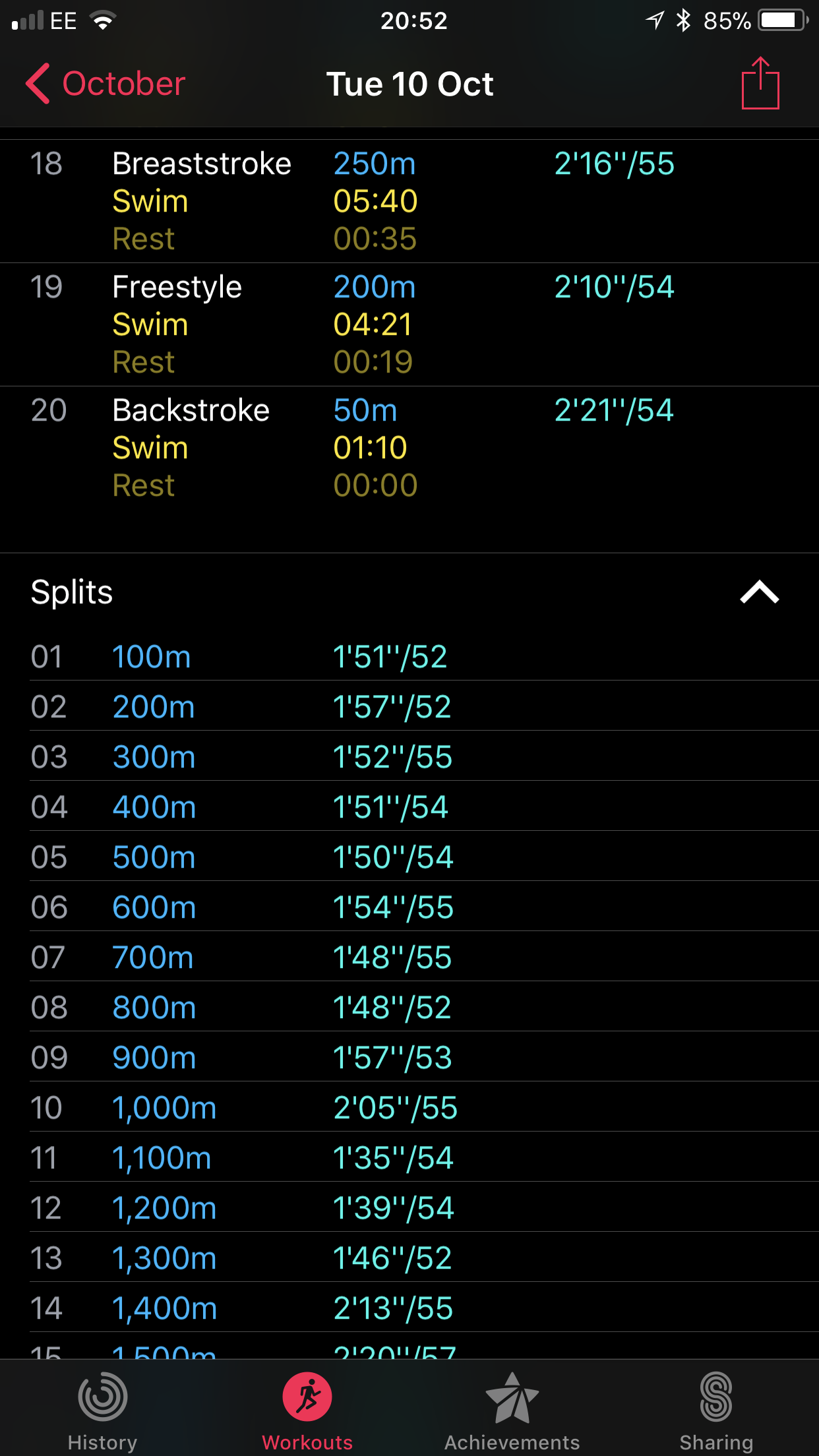Go back to October workouts list

[x=106, y=84]
